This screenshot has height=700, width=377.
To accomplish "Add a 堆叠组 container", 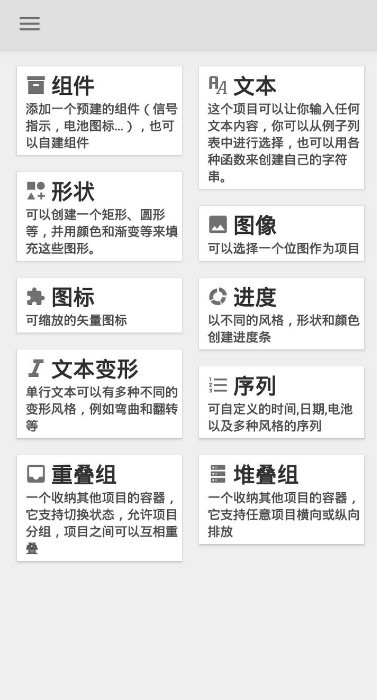I will pos(281,499).
